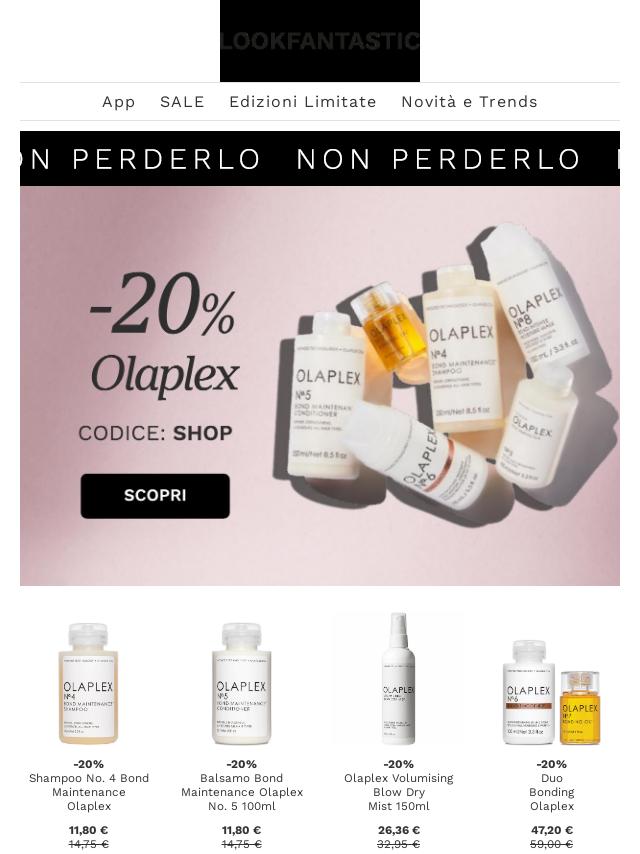
Task: Open the Balsamo Bond Maintenance No. 5 product
Action: pyautogui.click(x=242, y=684)
